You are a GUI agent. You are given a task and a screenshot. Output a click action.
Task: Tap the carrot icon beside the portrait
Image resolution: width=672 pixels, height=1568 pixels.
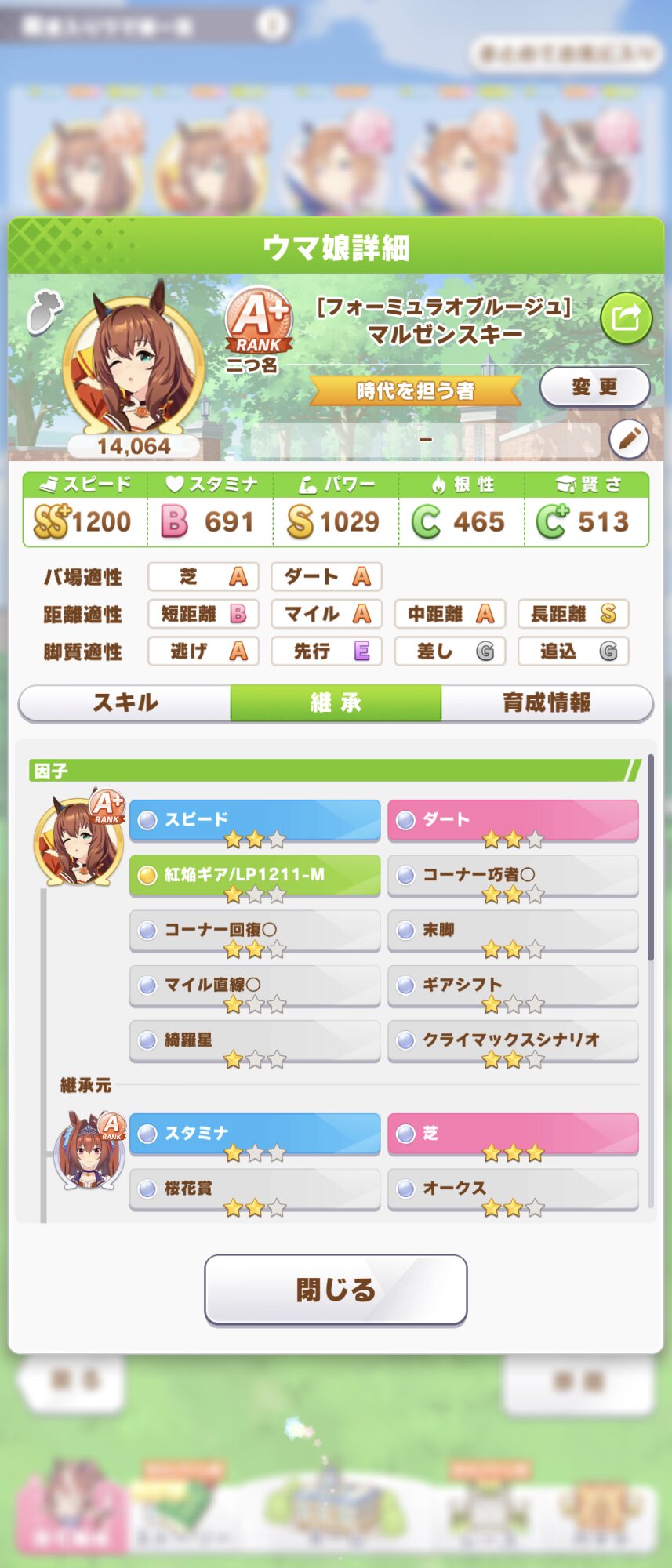click(43, 311)
